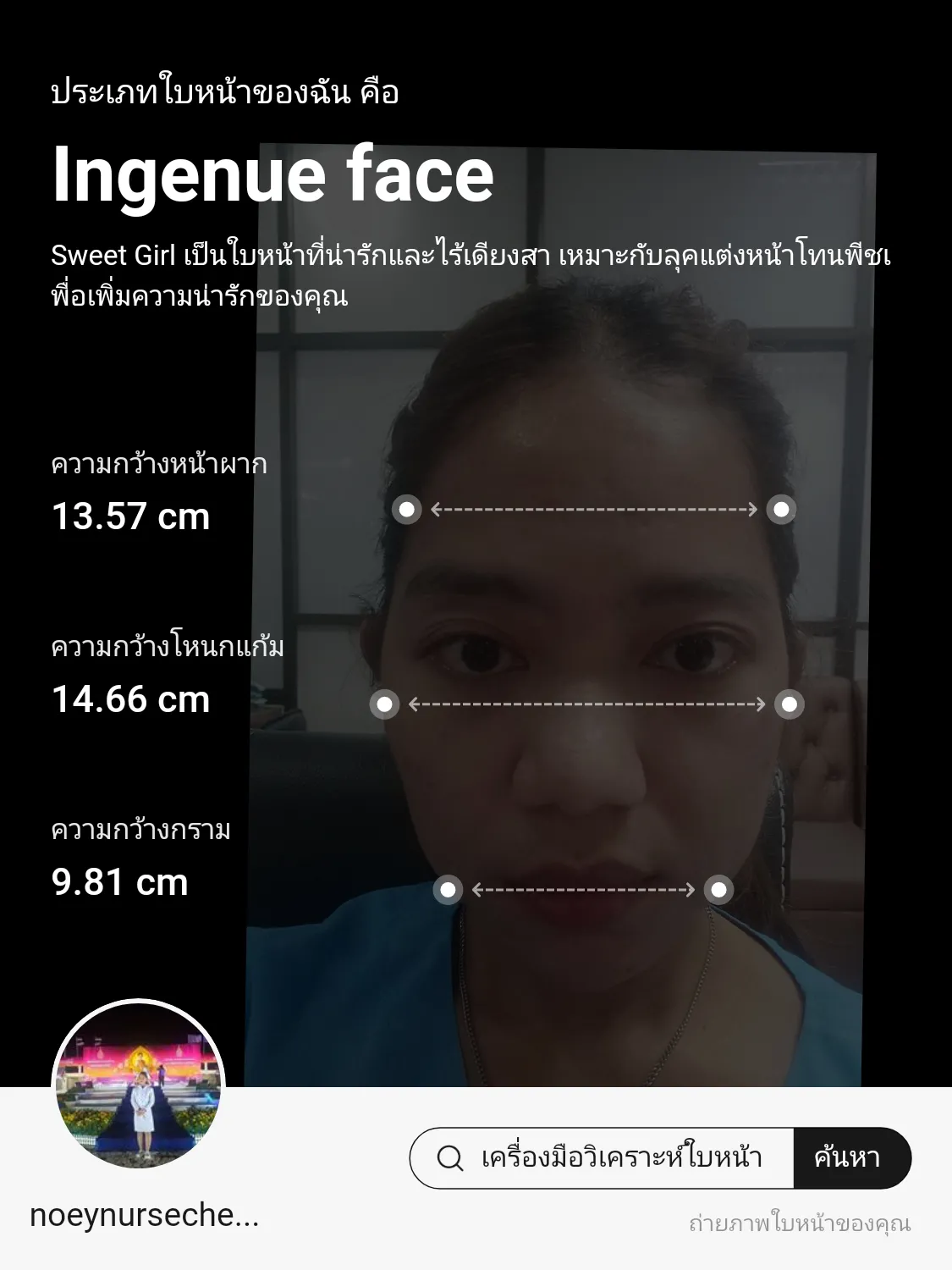Click the เครื่องมือวิเคราะห์ใบหน้า search input field
This screenshot has width=952, height=1270.
click(620, 1157)
